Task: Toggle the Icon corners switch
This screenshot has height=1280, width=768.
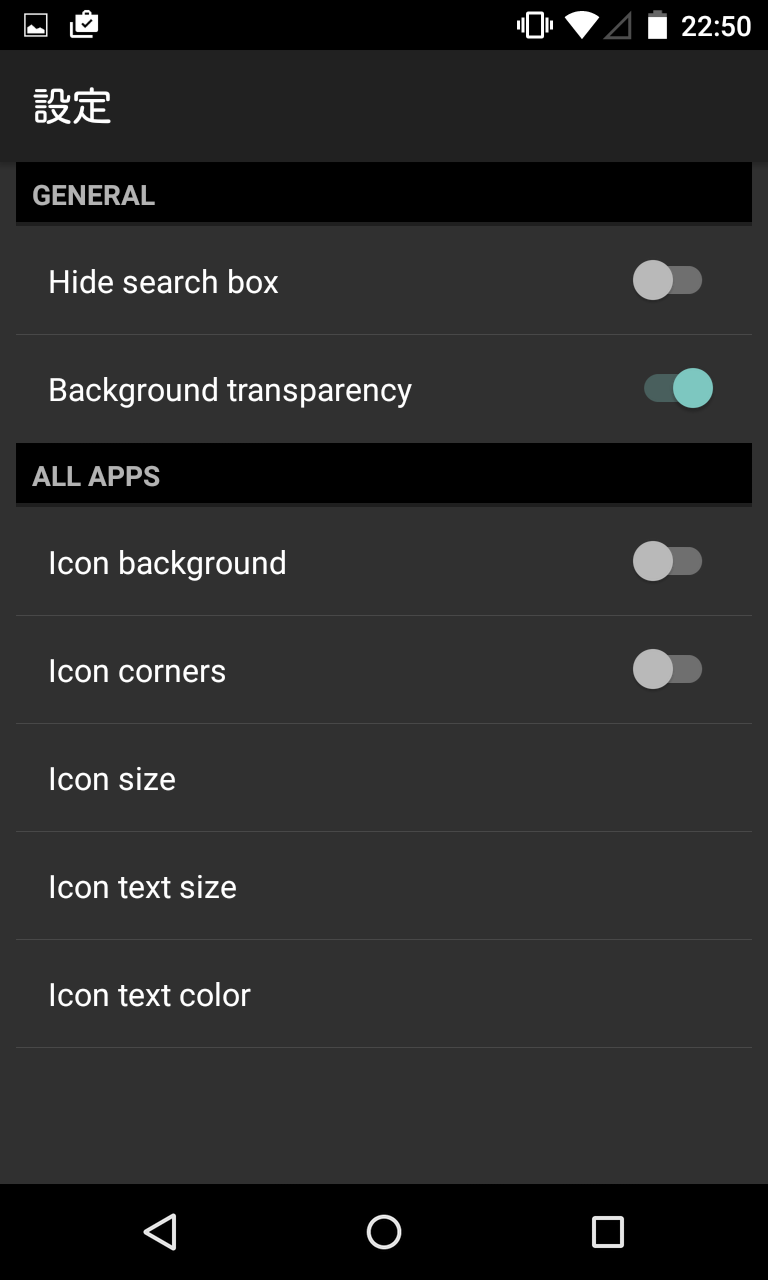Action: (667, 669)
